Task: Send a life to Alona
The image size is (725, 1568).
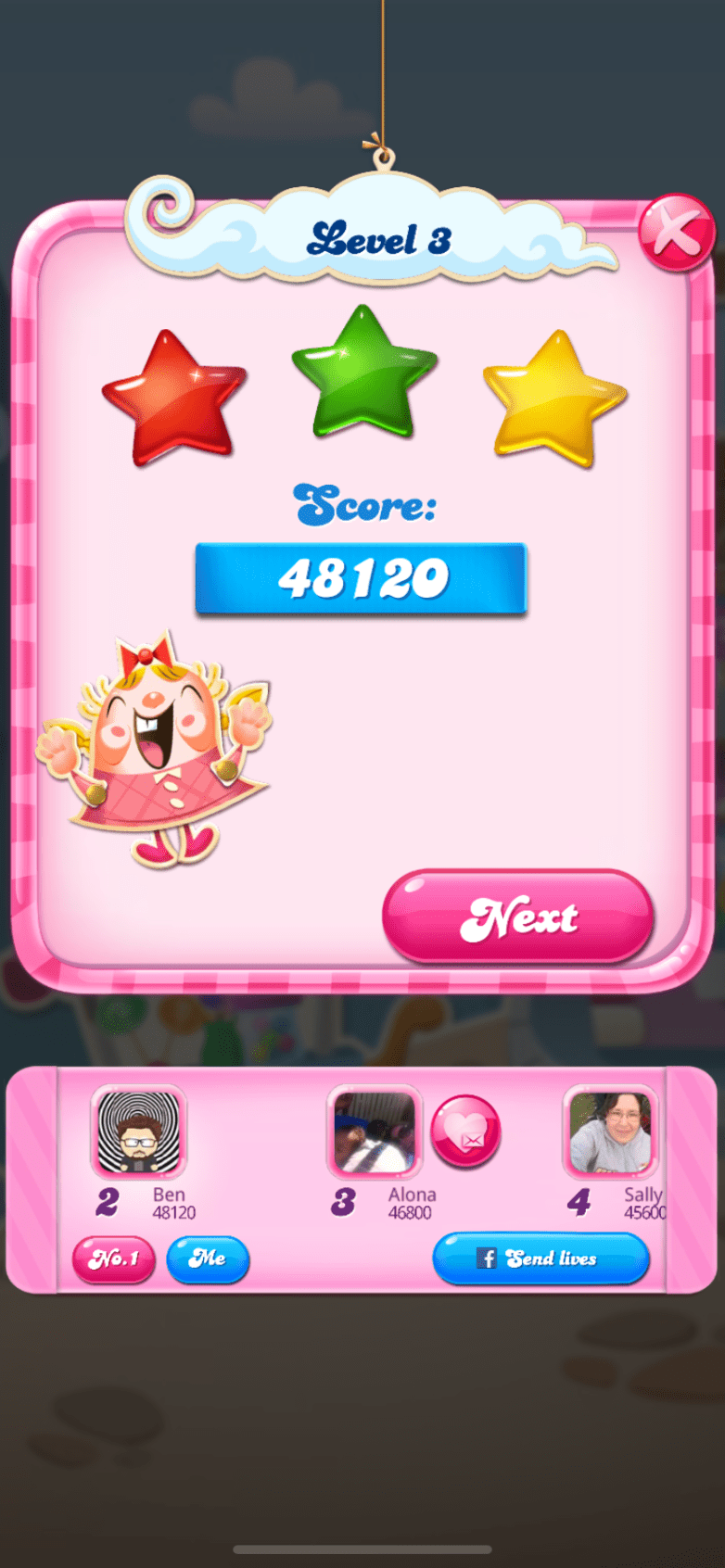Action: tap(465, 1131)
